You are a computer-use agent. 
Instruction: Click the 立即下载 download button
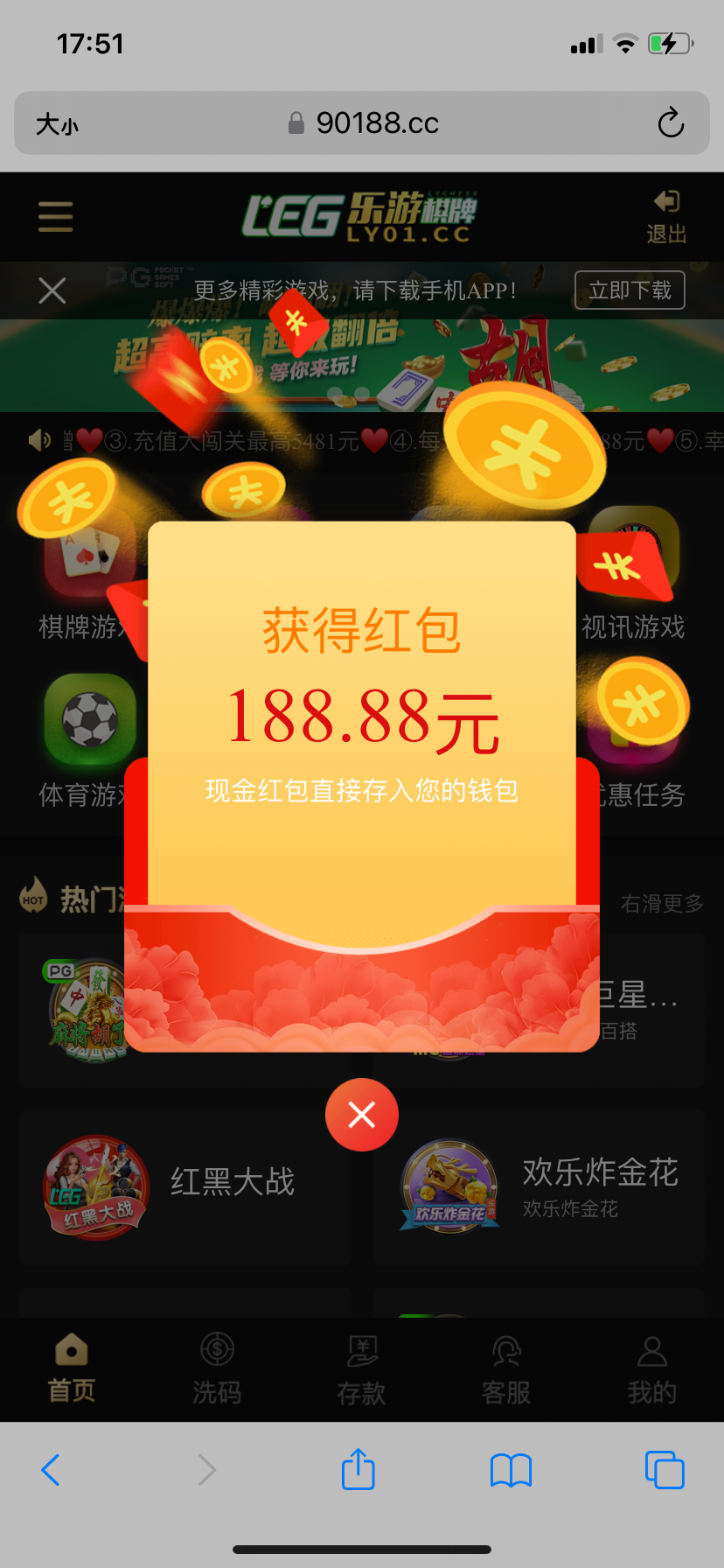(x=629, y=290)
